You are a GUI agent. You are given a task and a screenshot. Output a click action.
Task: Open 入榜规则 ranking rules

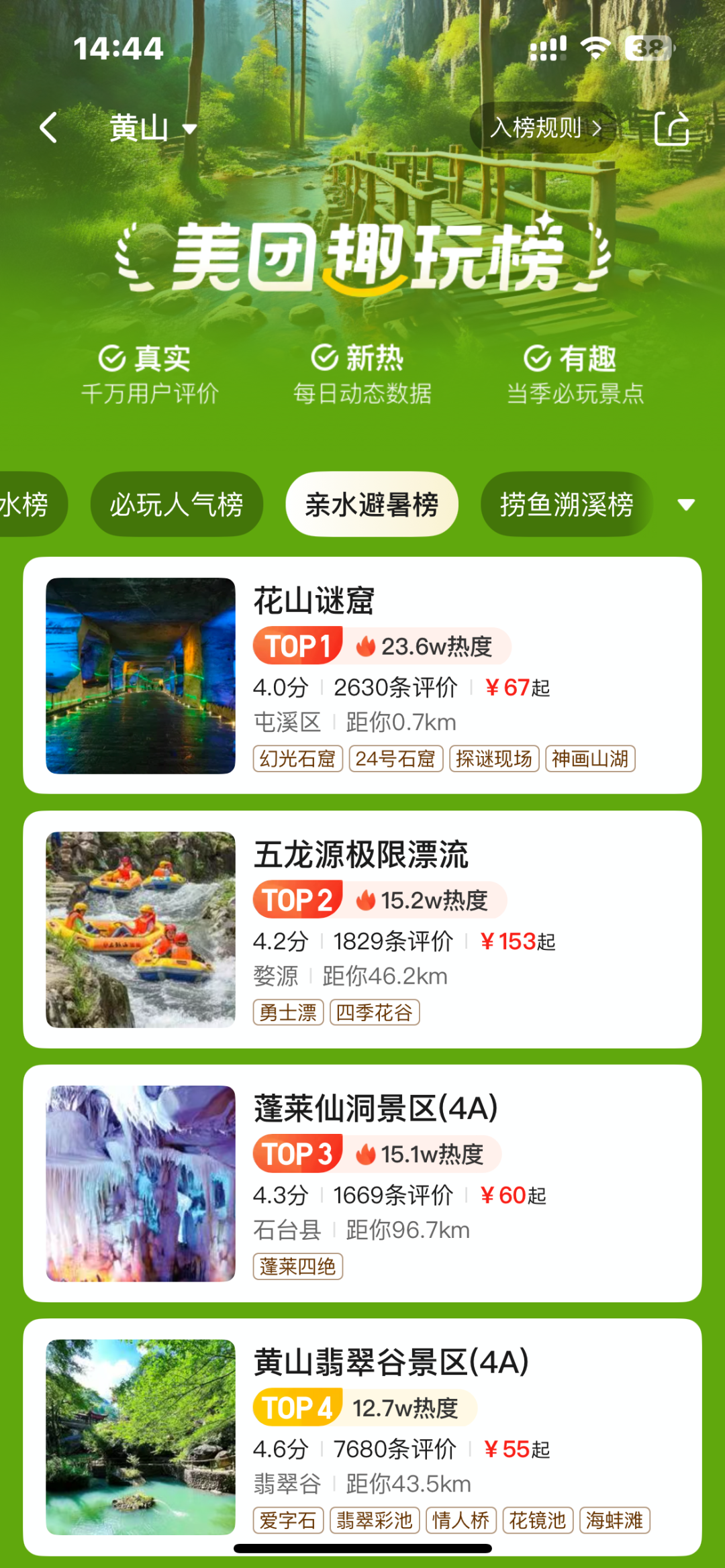click(x=545, y=127)
